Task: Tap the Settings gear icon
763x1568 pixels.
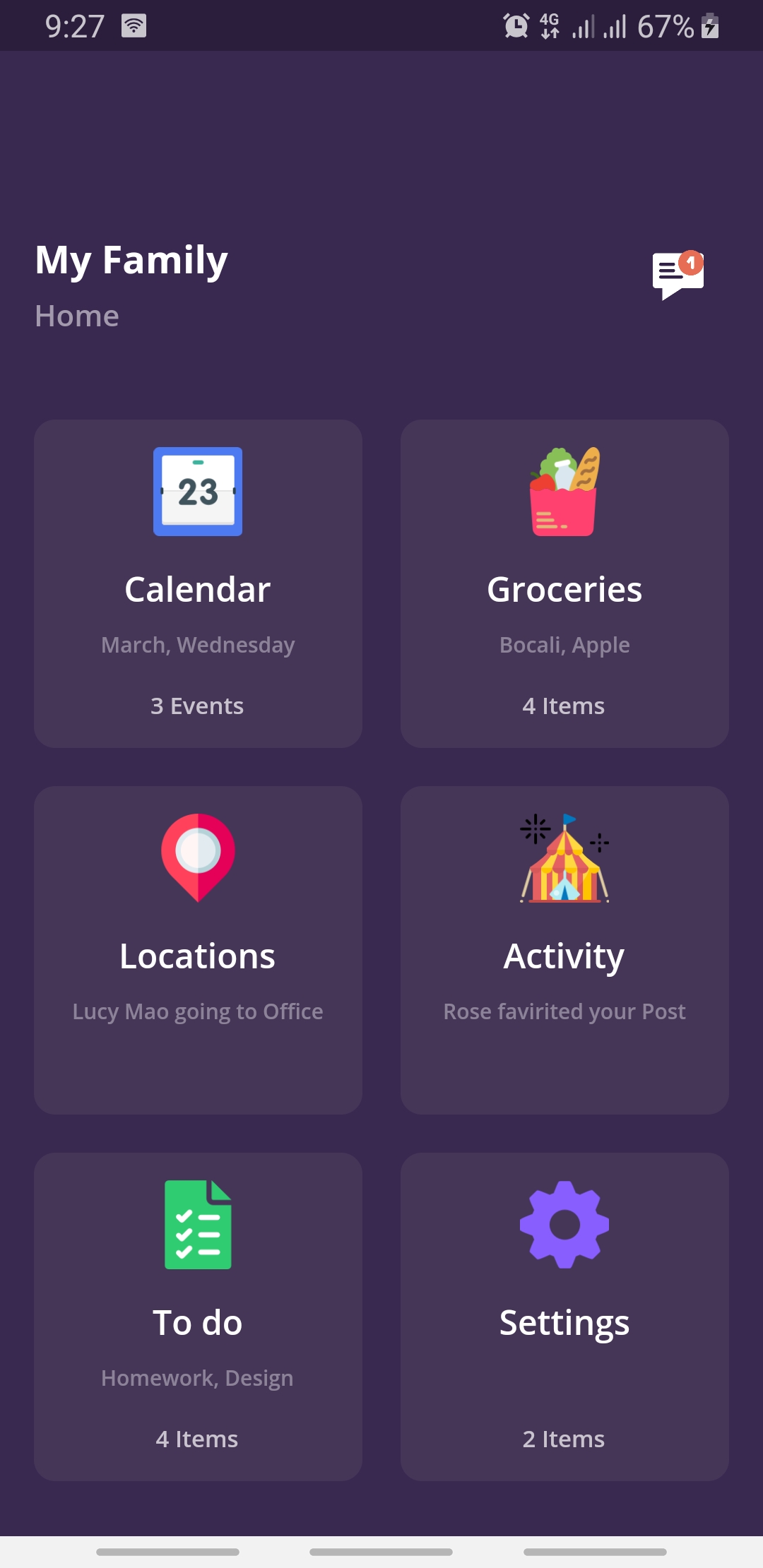Action: point(564,1224)
